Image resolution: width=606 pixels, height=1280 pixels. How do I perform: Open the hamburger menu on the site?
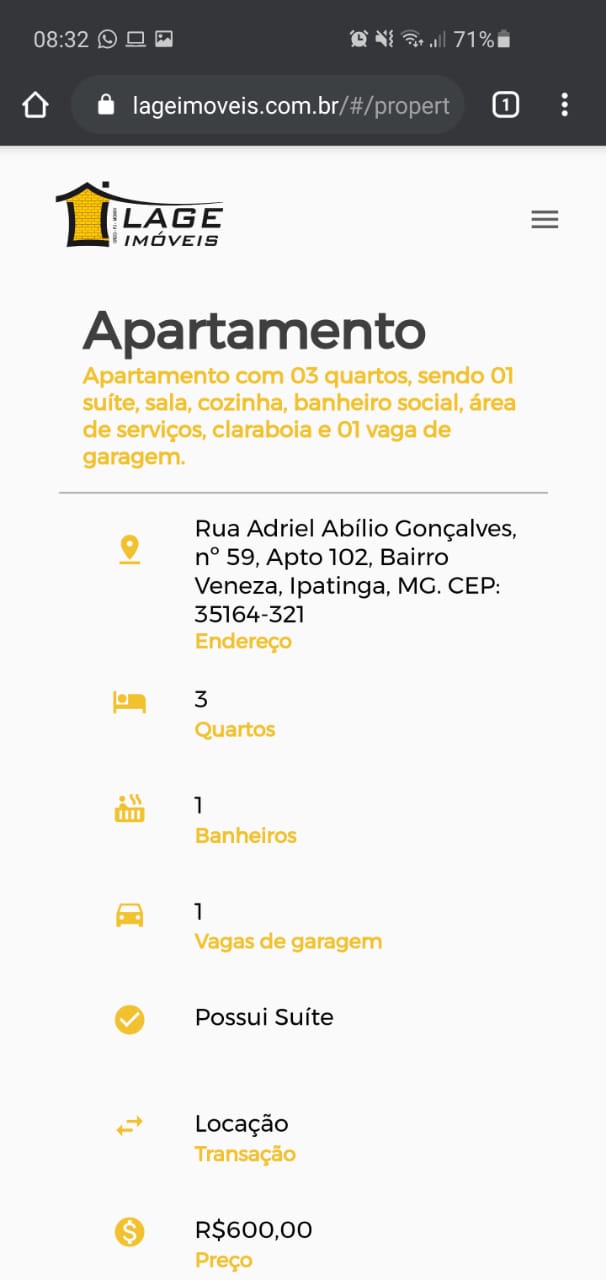(544, 220)
